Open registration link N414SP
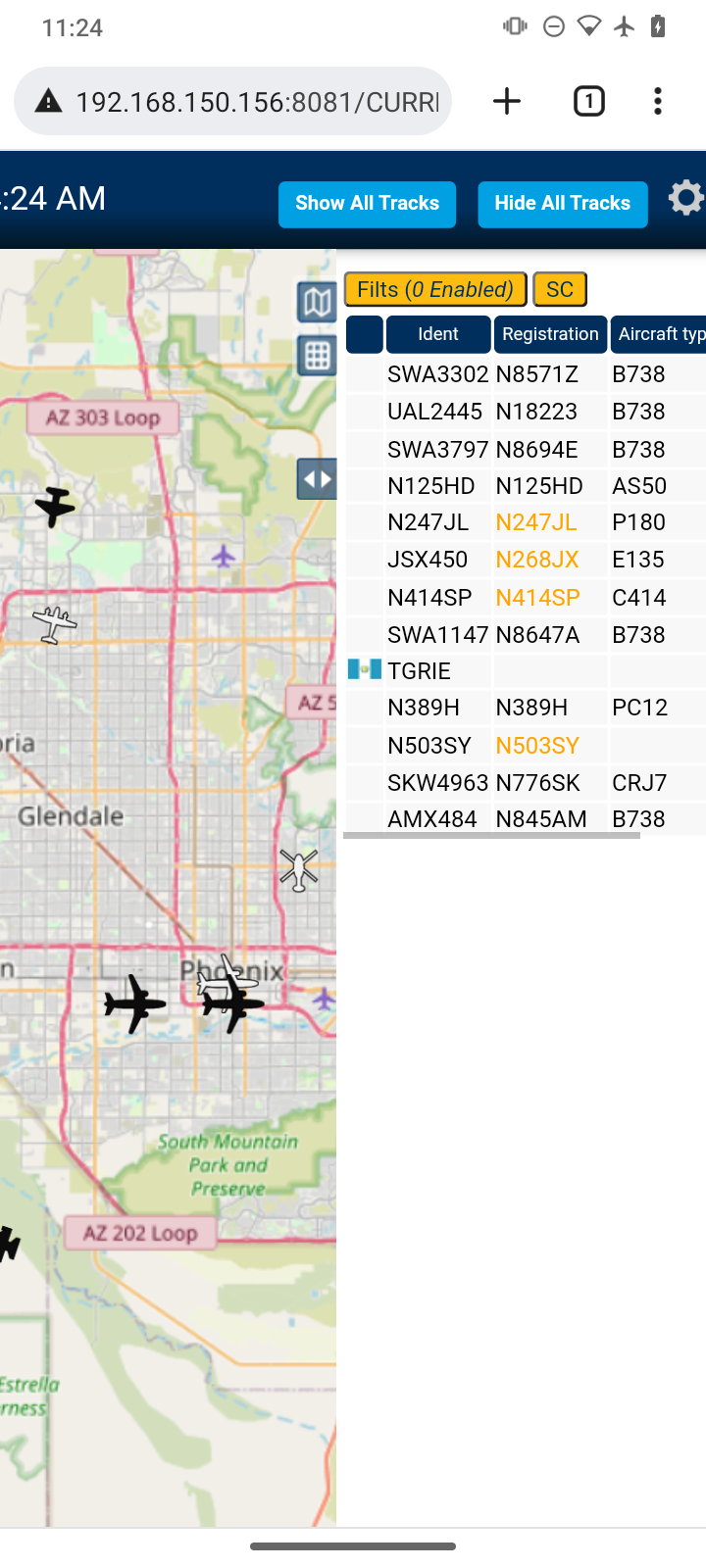The height and width of the screenshot is (1568, 706). [538, 598]
